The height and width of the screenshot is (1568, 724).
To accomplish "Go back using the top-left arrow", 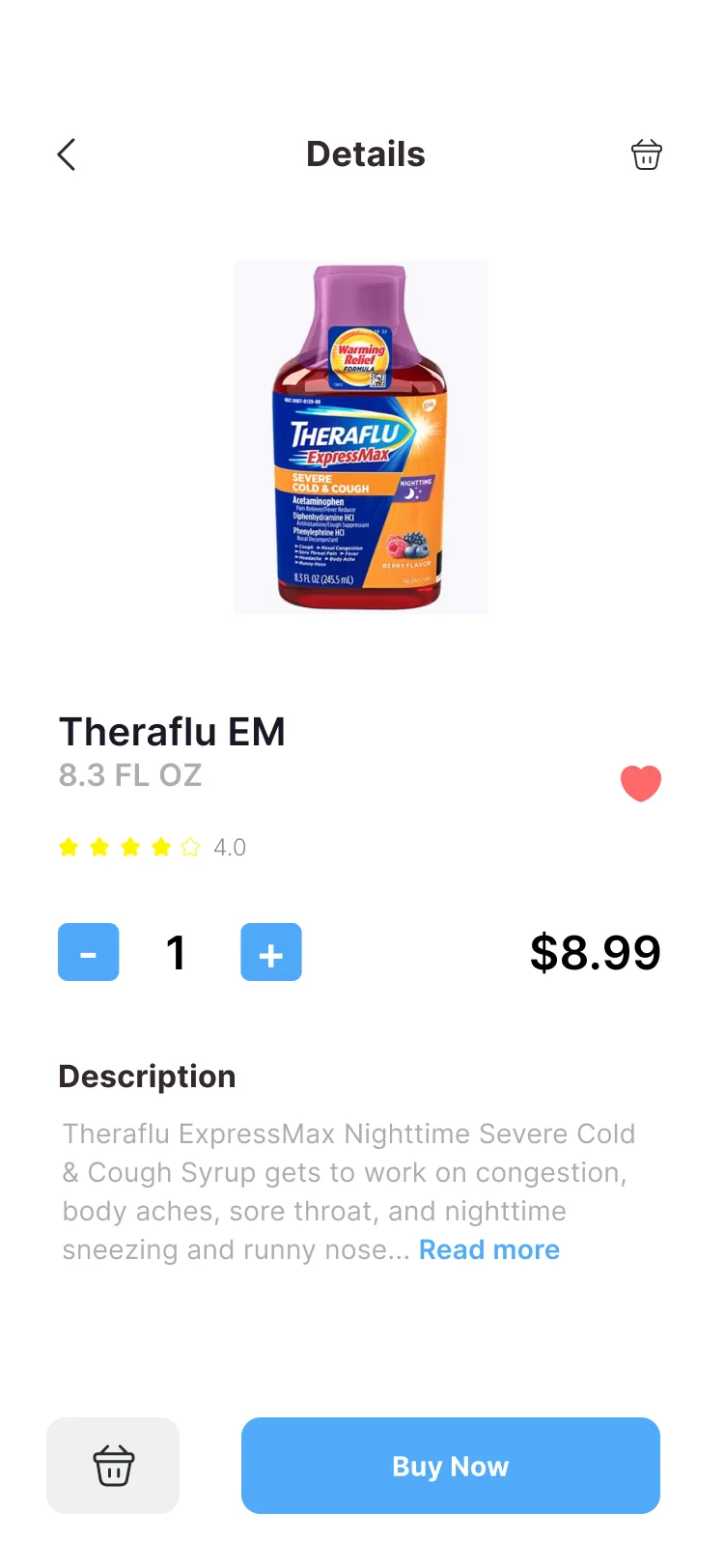I will (x=66, y=154).
